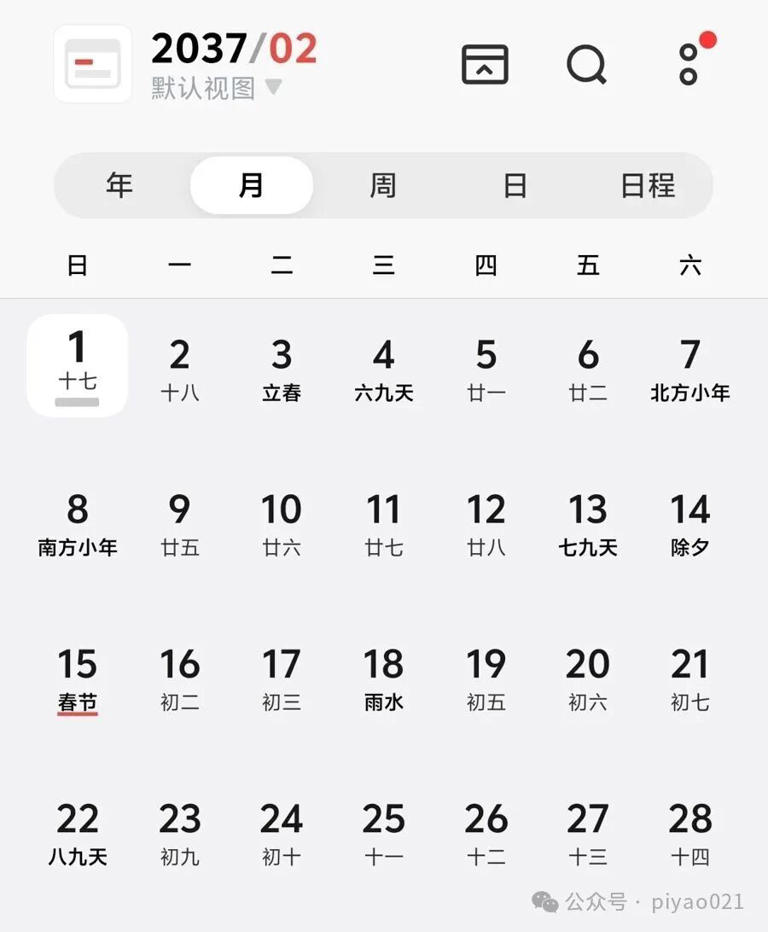This screenshot has width=768, height=932.
Task: Tap the progress bar under date 1
Action: [77, 400]
